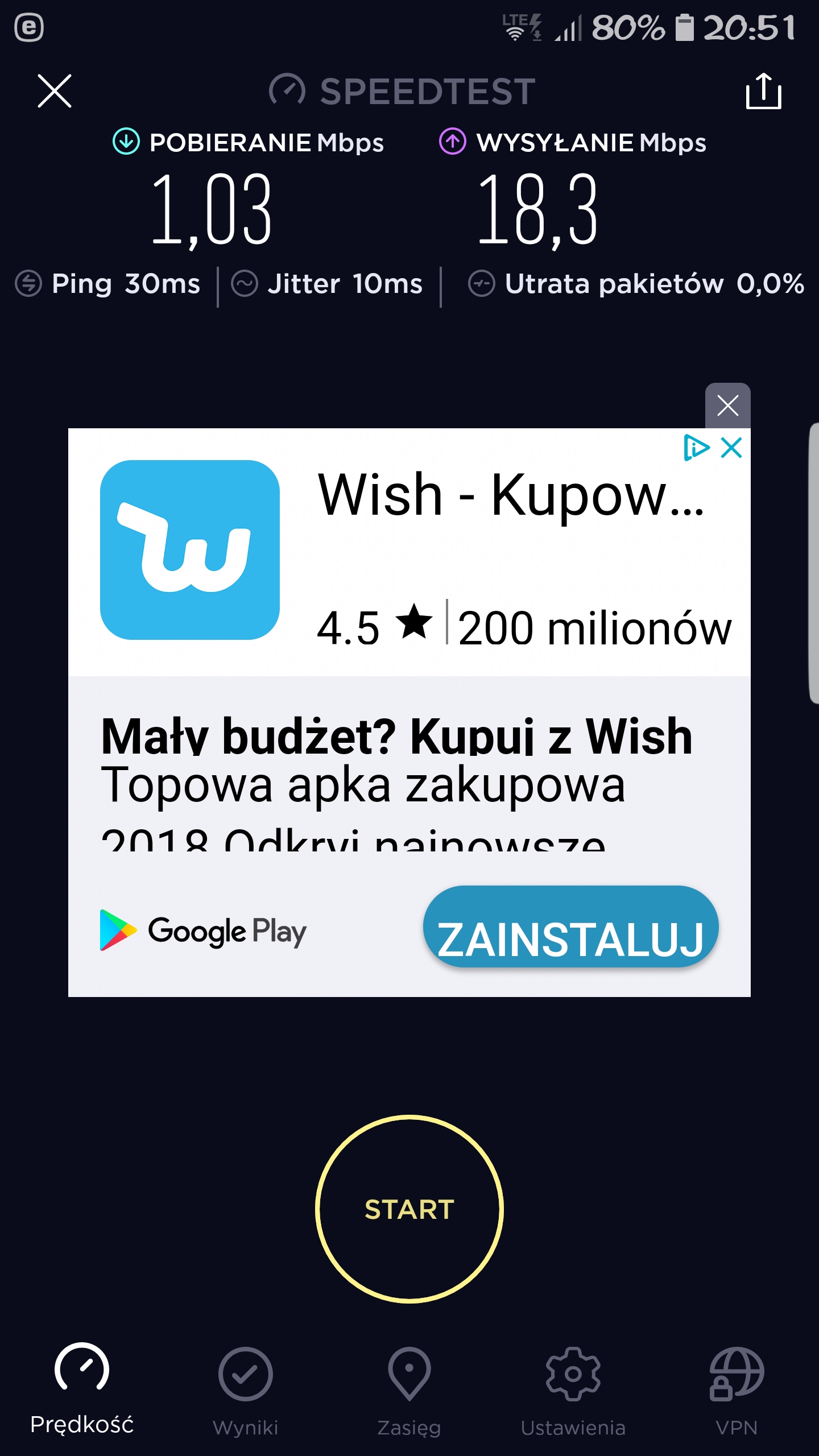Tap ZAINSTALUJ to install Wish

tap(570, 926)
